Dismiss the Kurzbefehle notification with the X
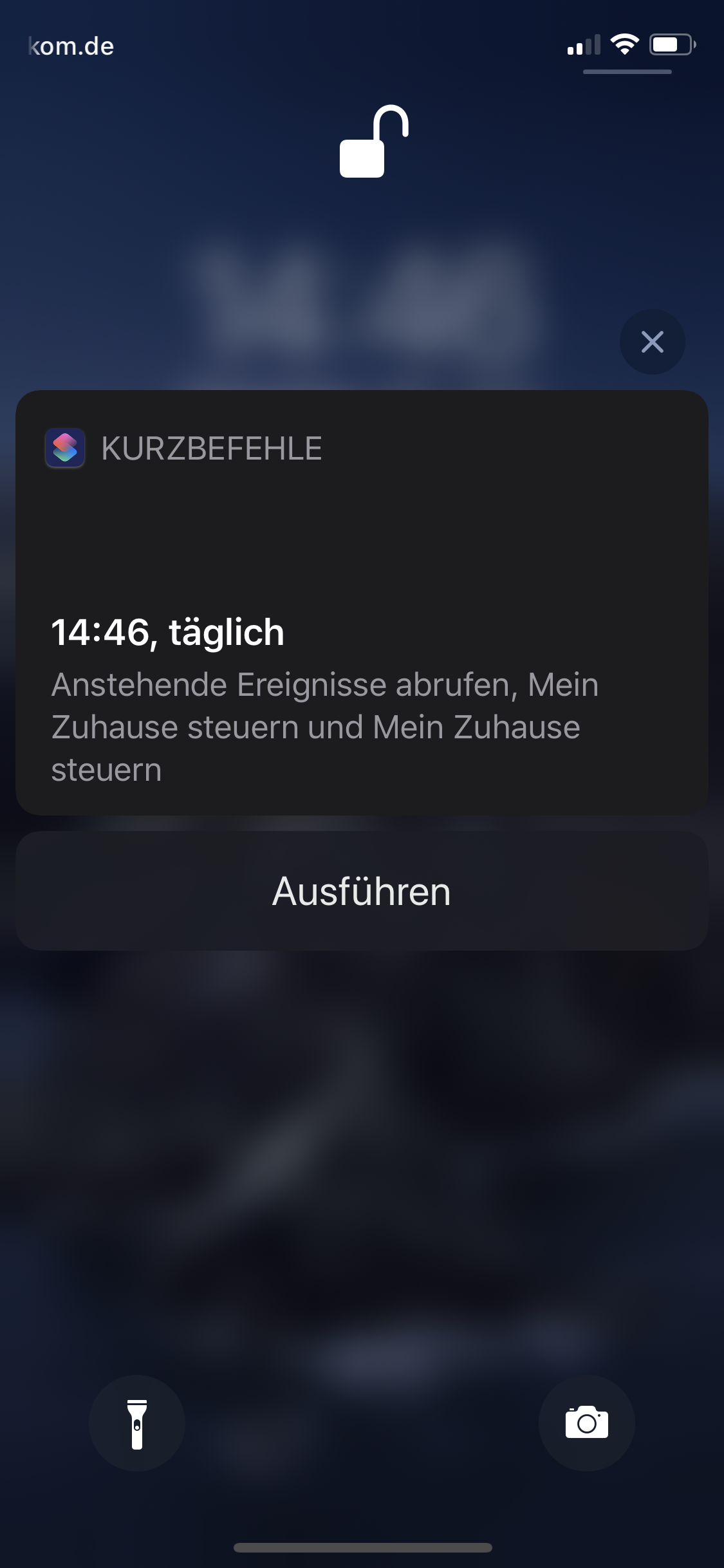 click(x=652, y=342)
